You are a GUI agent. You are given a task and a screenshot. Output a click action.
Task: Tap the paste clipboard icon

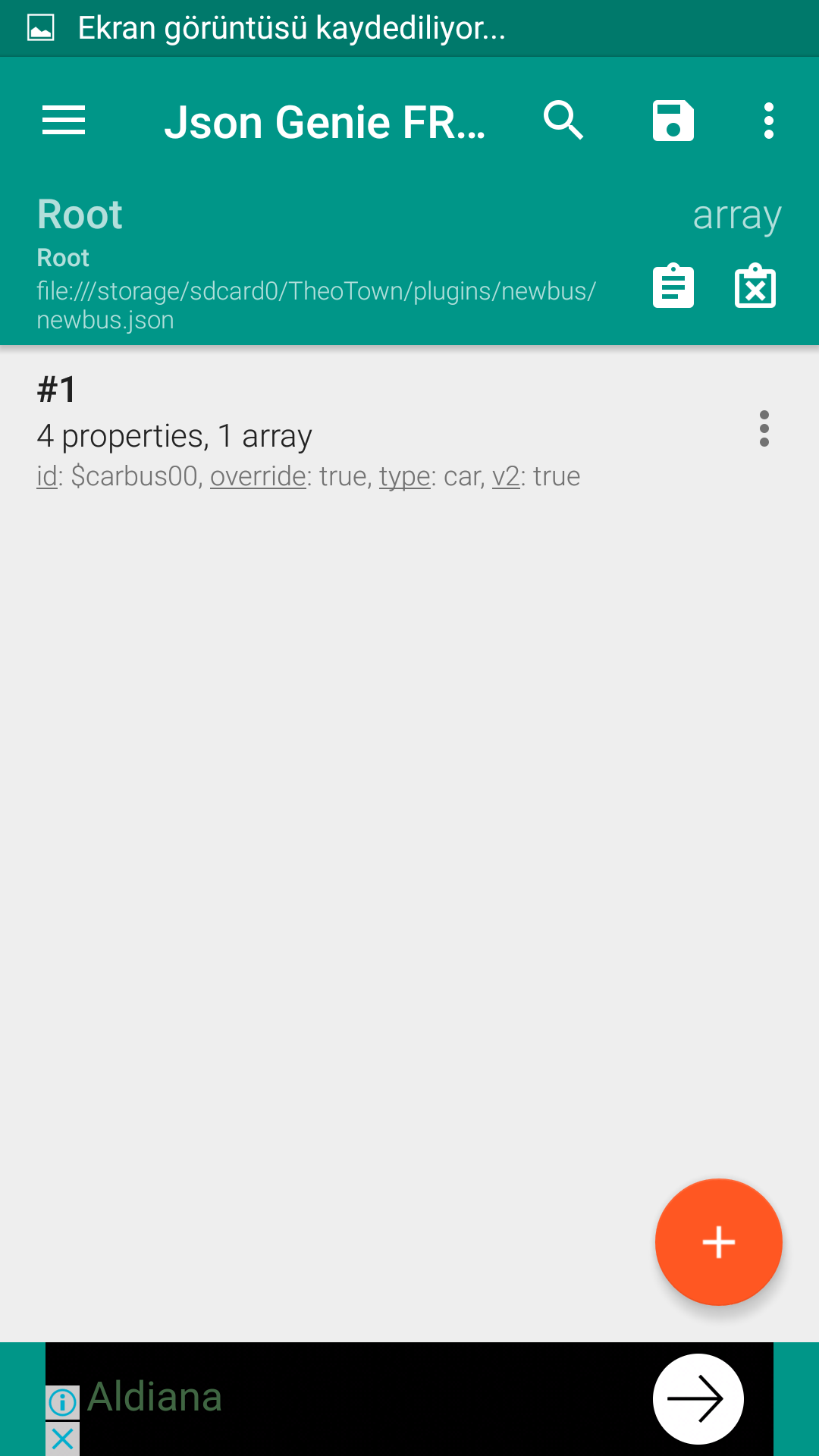click(x=673, y=286)
